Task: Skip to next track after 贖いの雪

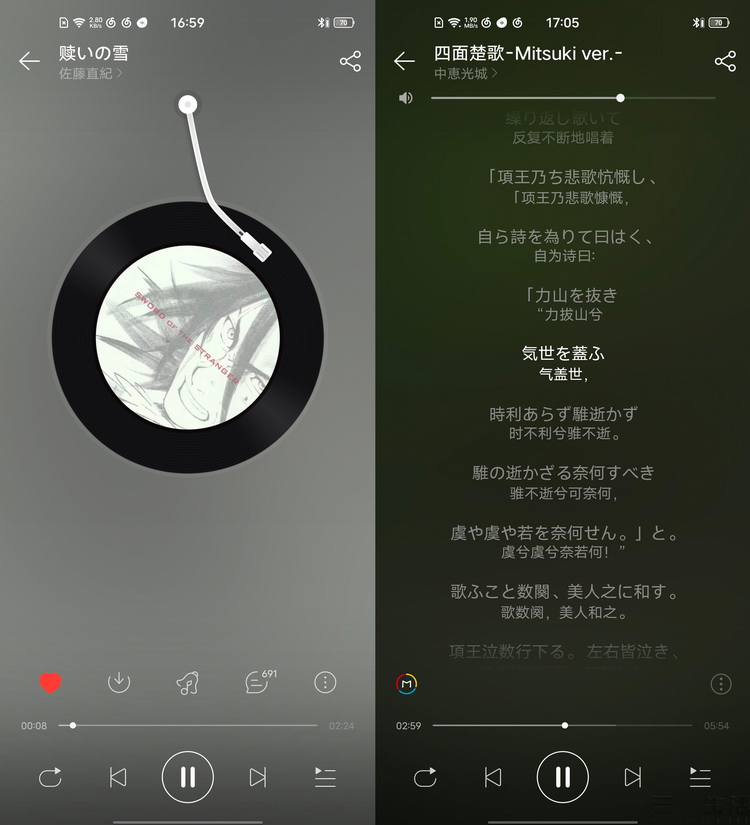Action: tap(257, 777)
